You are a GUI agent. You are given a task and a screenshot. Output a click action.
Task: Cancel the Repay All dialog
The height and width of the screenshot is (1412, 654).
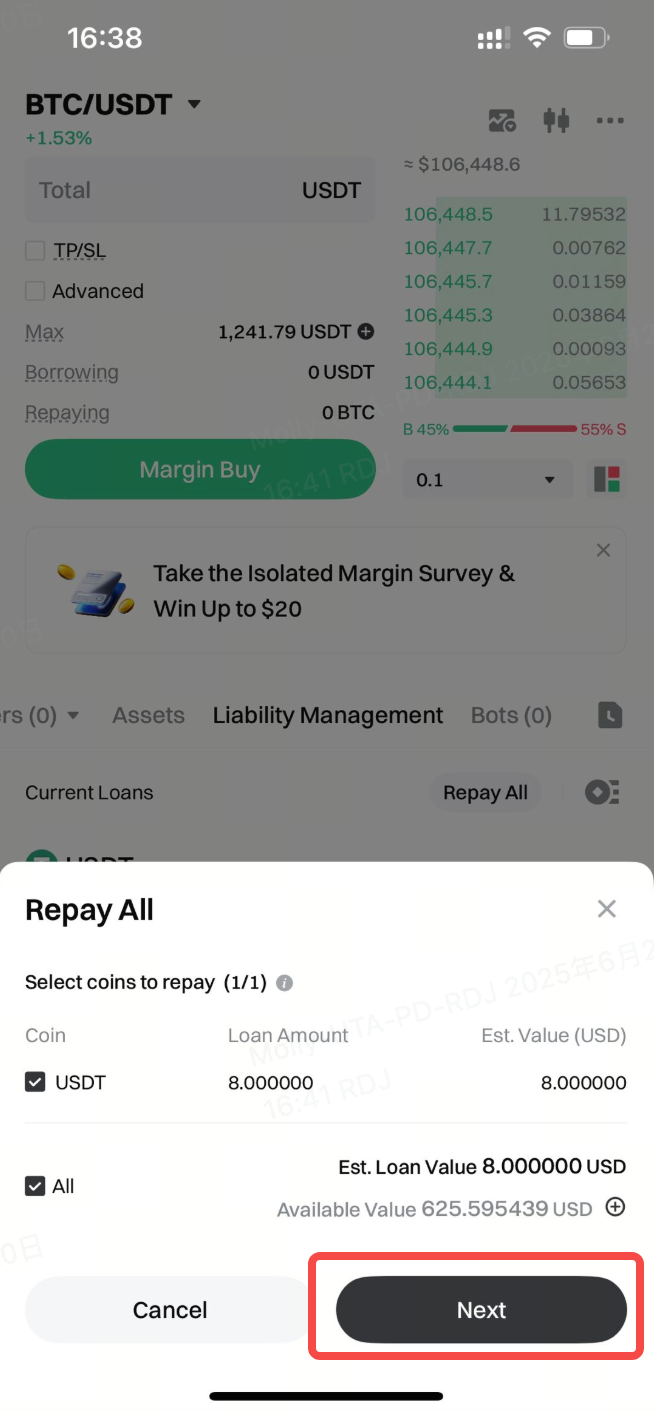click(x=170, y=1309)
